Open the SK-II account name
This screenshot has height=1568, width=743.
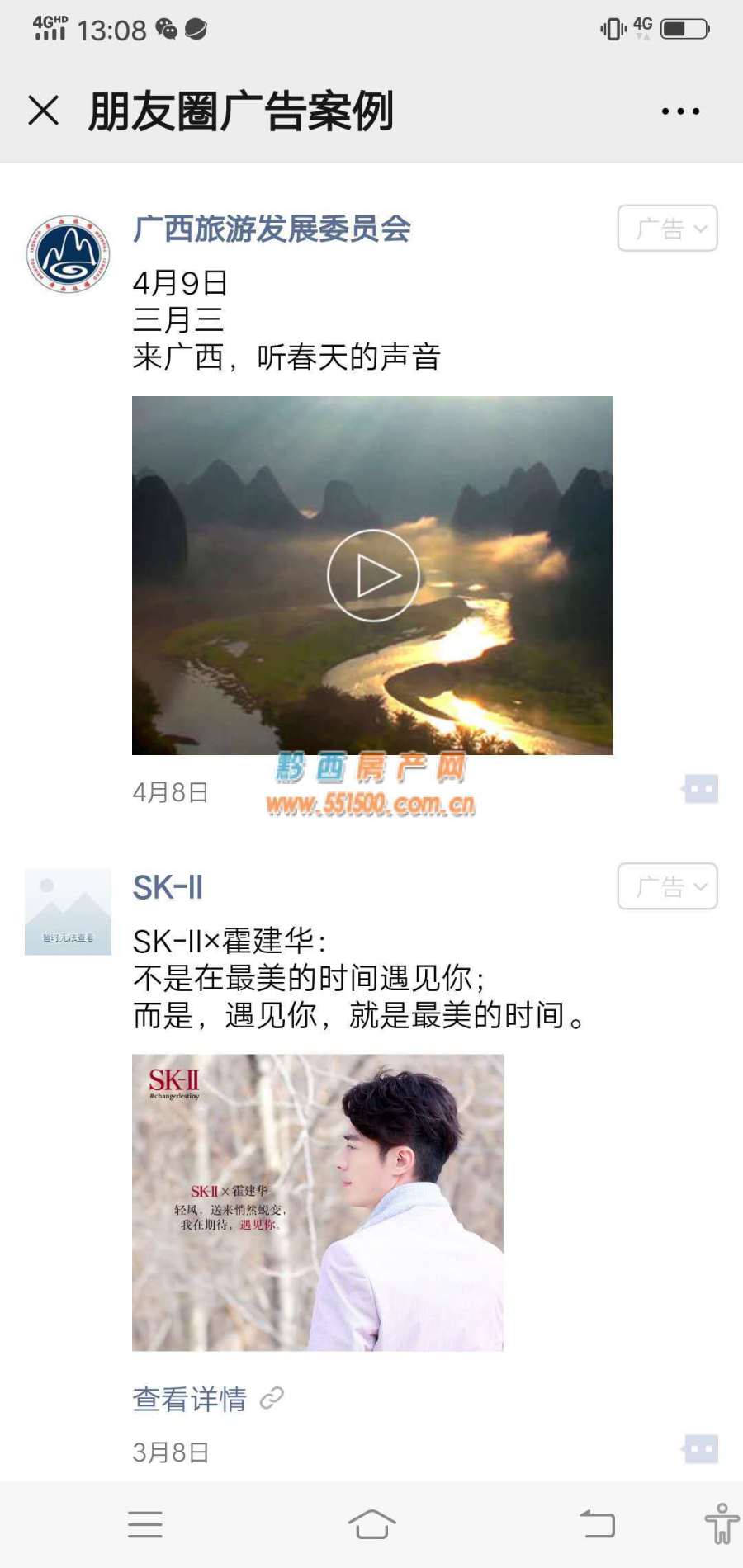point(168,888)
